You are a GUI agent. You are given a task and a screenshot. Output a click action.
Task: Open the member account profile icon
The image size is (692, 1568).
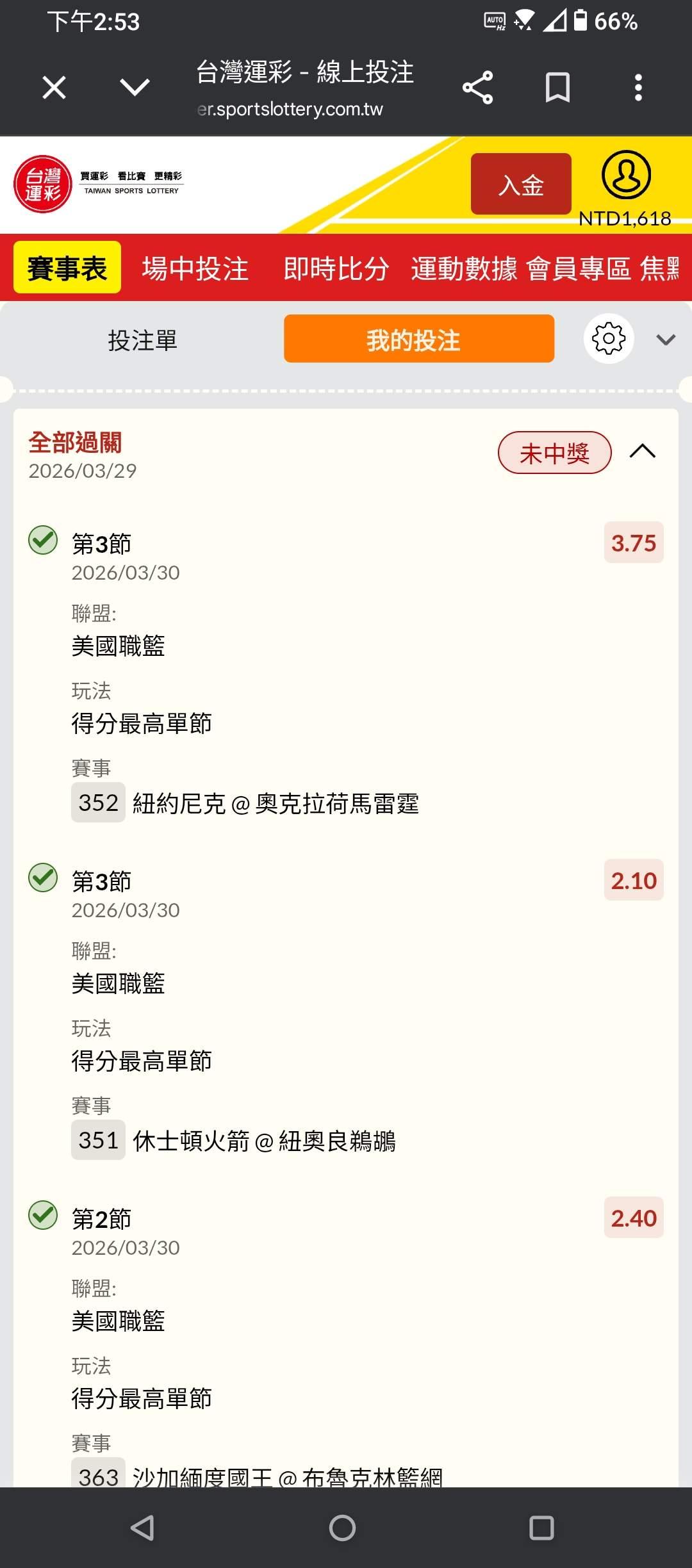tap(626, 175)
